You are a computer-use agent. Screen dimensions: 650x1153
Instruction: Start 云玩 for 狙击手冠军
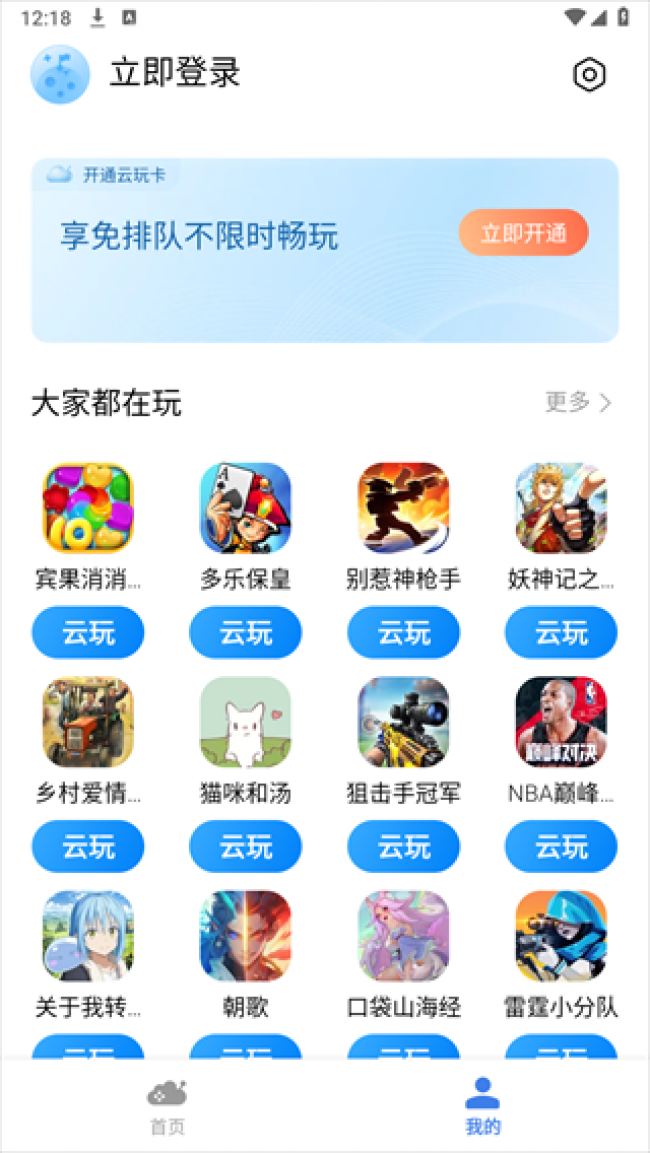[x=403, y=847]
